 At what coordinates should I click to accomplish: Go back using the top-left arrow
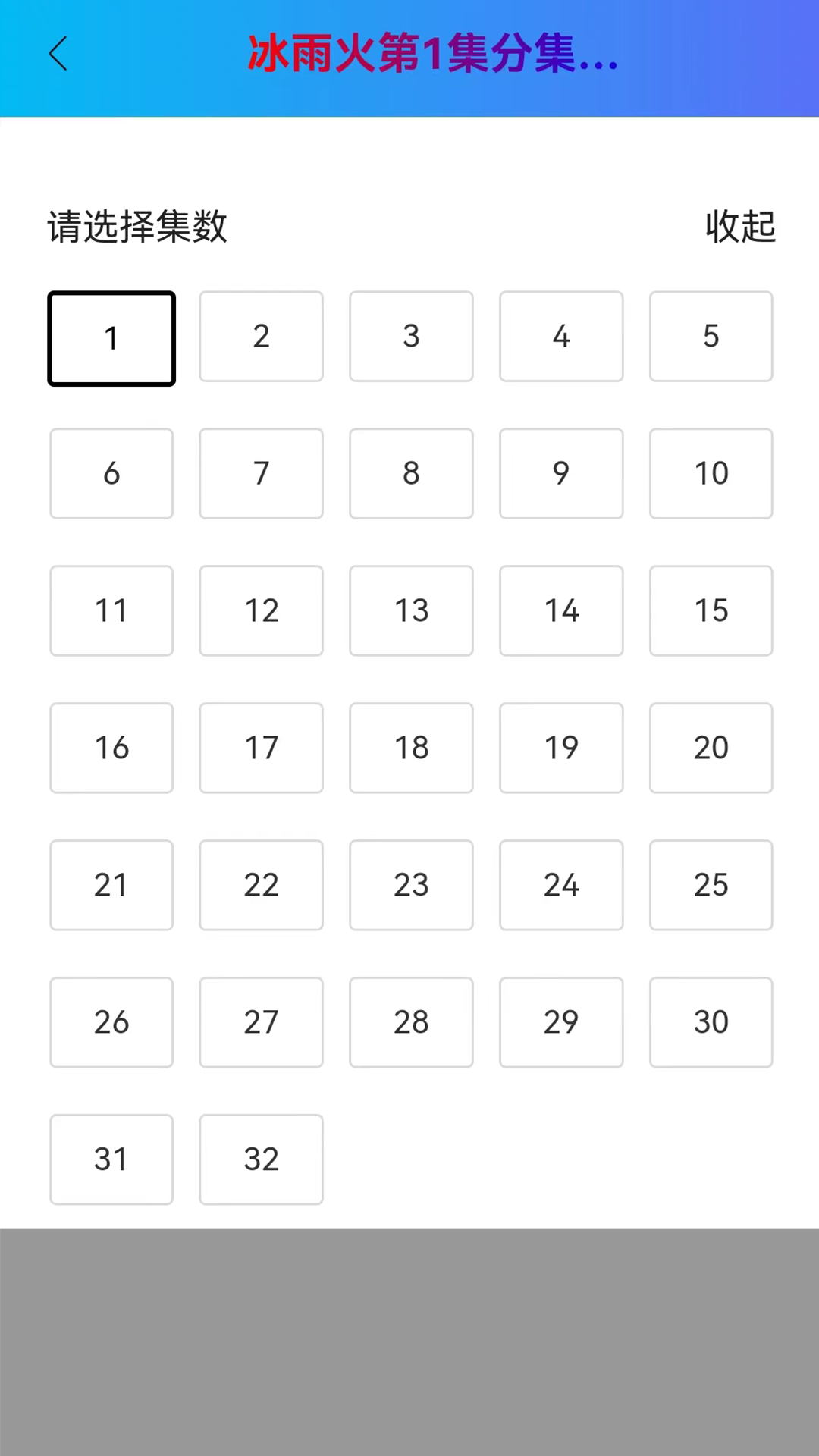tap(58, 54)
